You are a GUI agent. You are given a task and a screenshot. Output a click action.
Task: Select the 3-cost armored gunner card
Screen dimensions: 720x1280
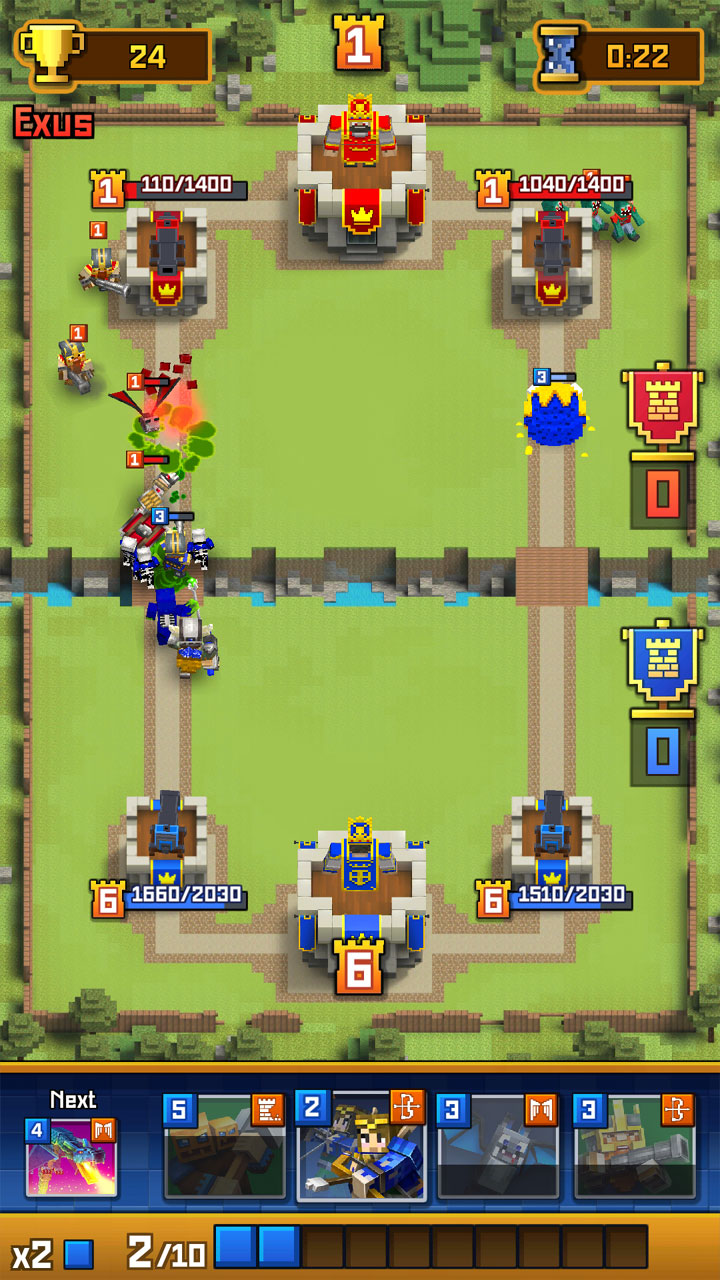(634, 1148)
